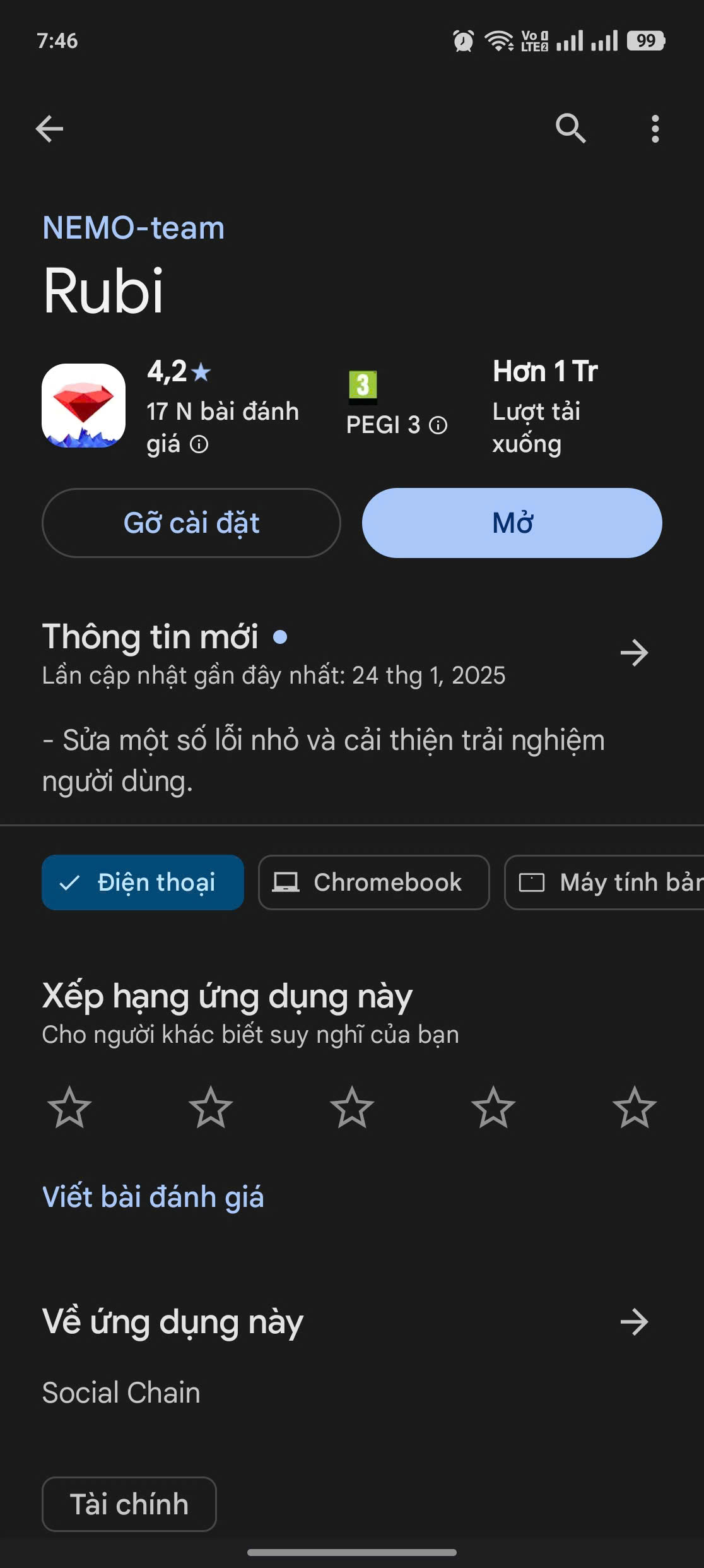Show PEGI 3 rating info
The height and width of the screenshot is (1568, 704).
coord(438,425)
